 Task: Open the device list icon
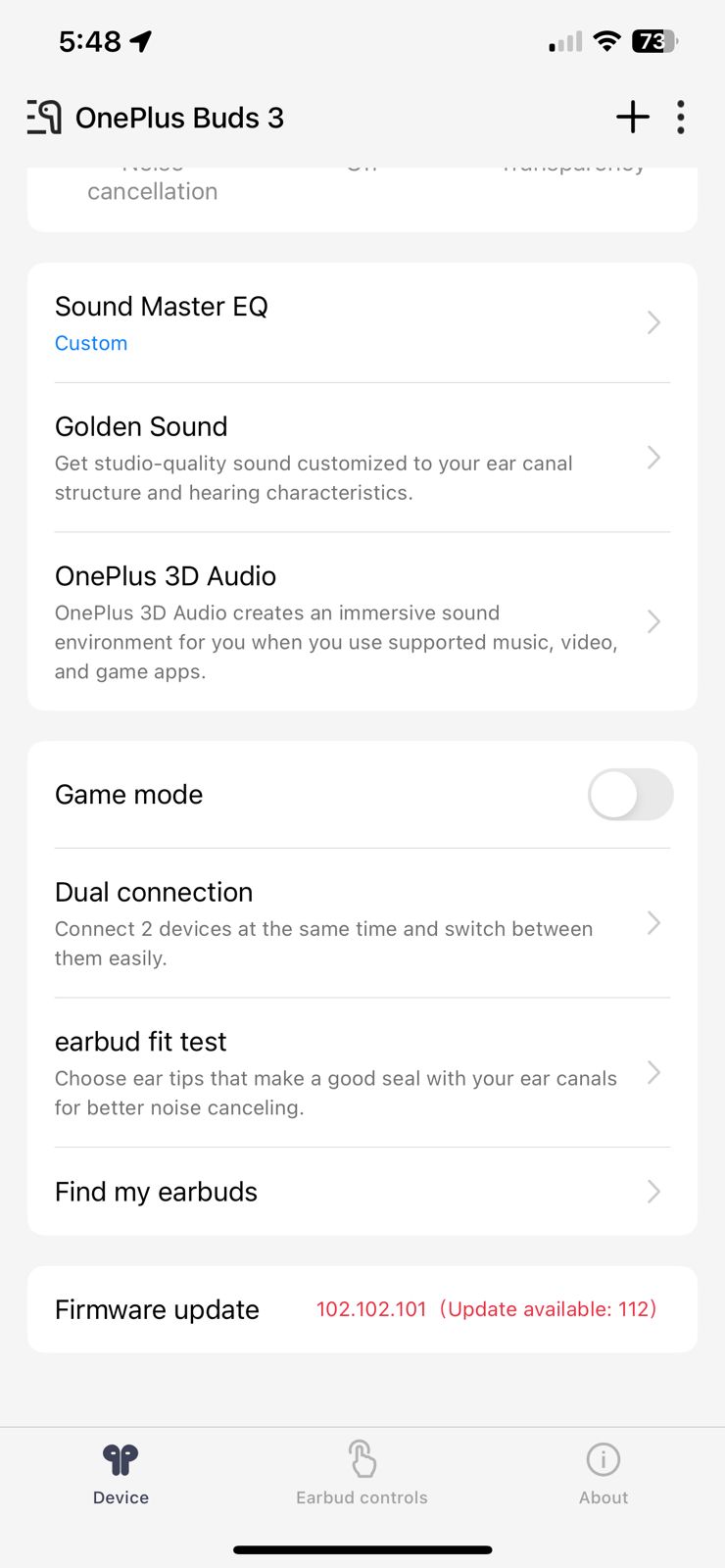[44, 118]
